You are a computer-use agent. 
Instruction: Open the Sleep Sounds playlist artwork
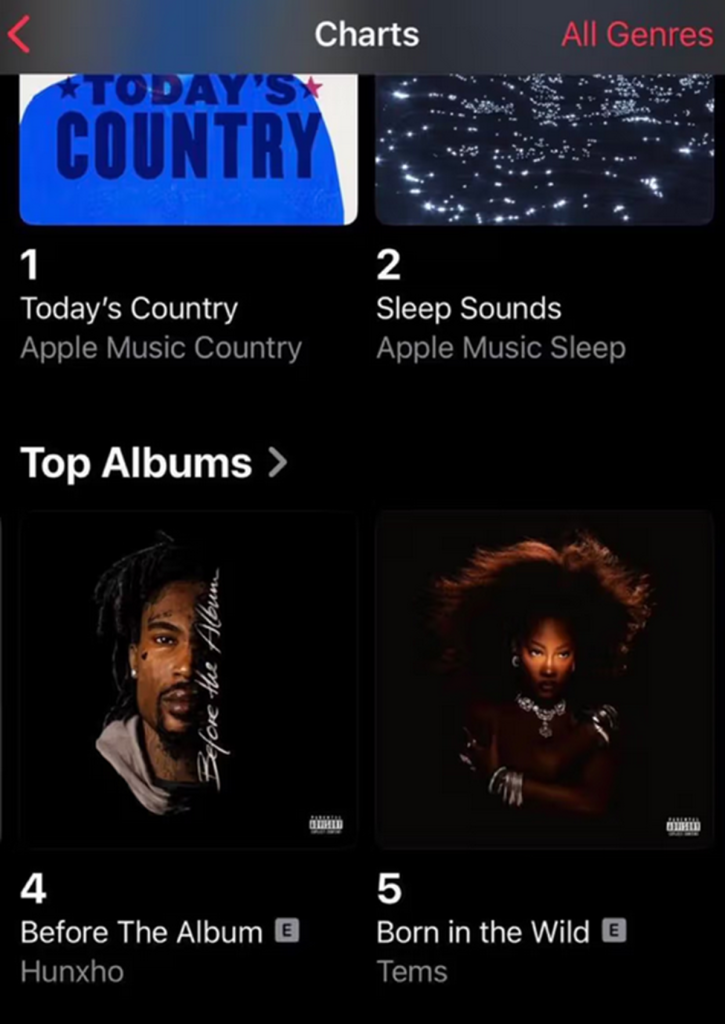coord(542,145)
